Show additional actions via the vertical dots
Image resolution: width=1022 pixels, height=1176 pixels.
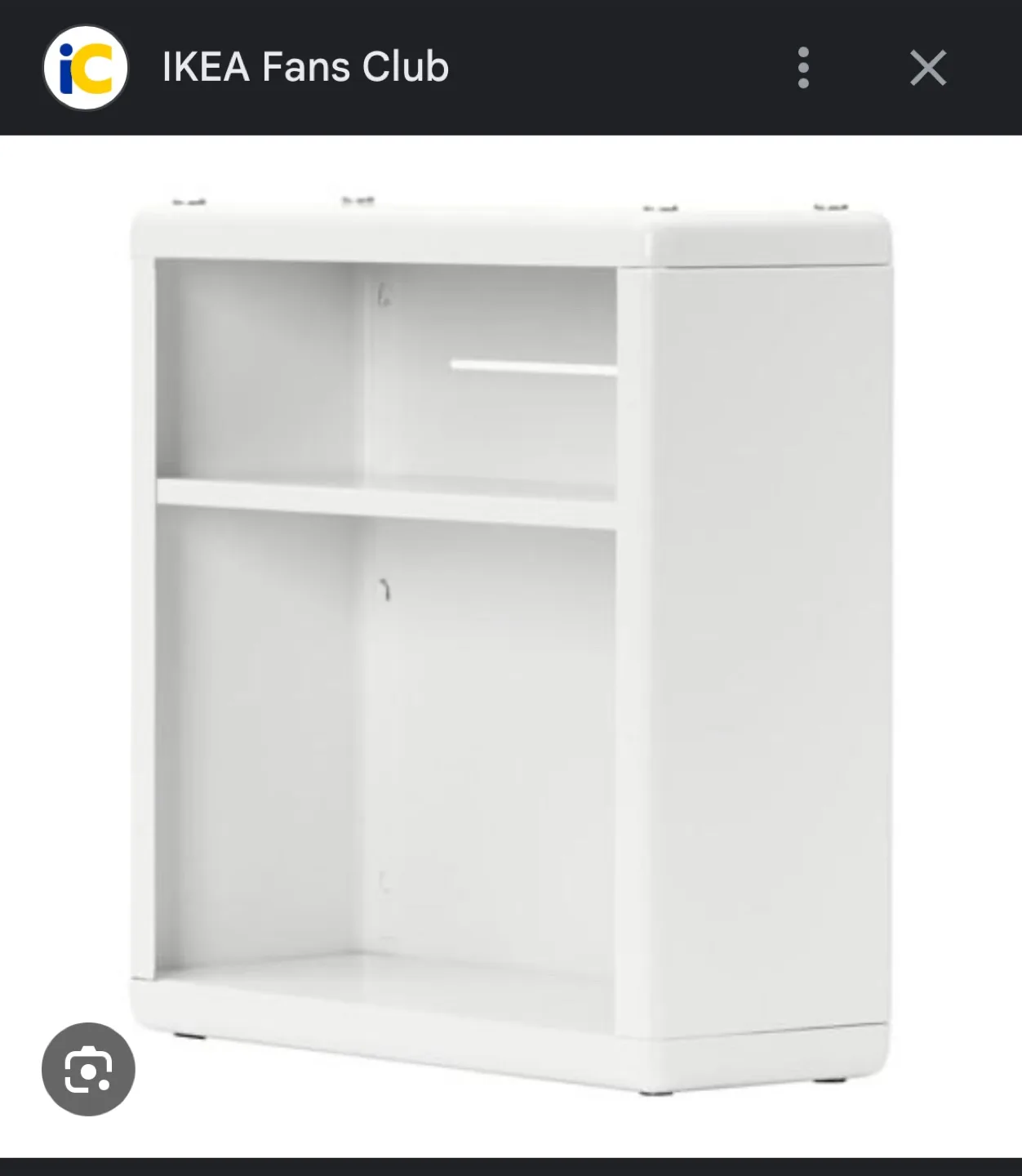(x=804, y=67)
